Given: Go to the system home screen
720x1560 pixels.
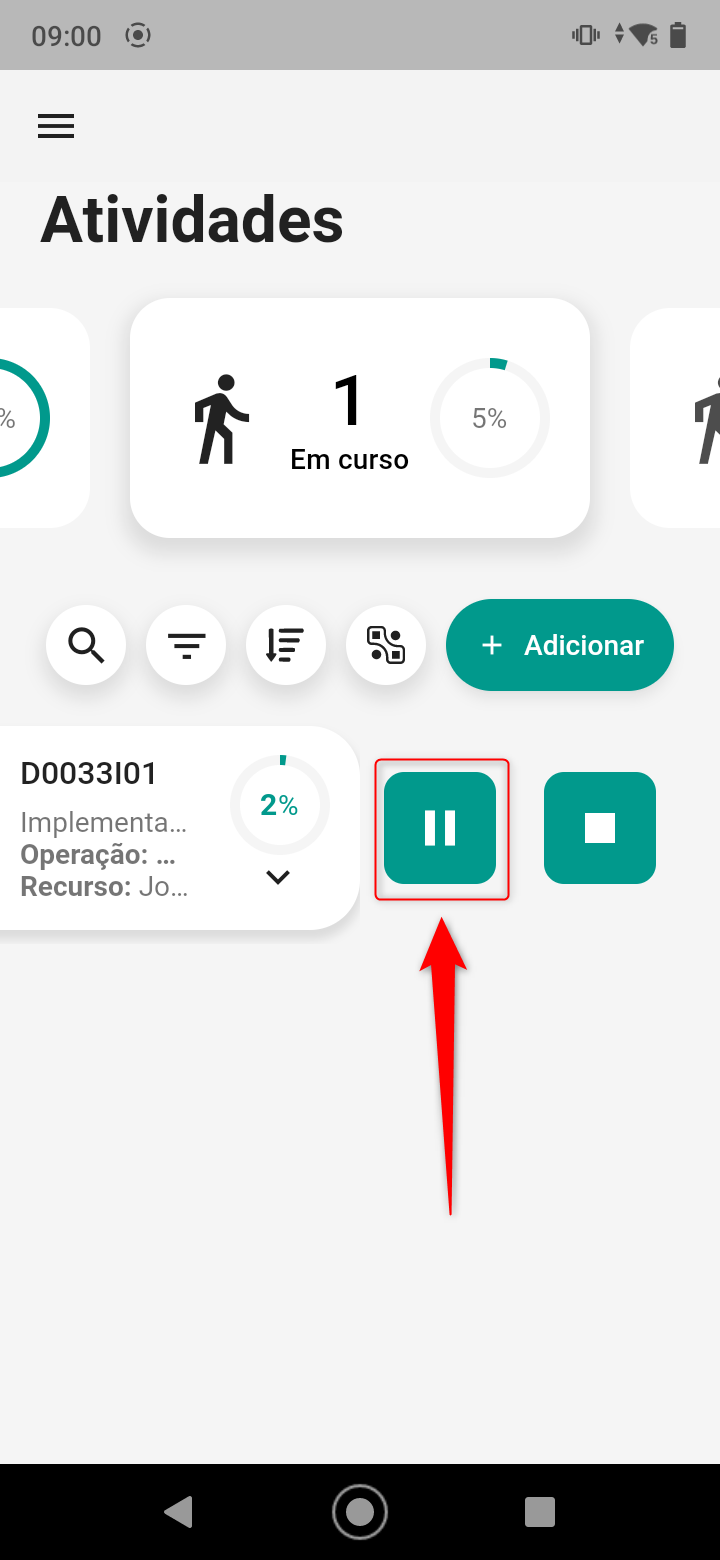Looking at the screenshot, I should point(360,1511).
